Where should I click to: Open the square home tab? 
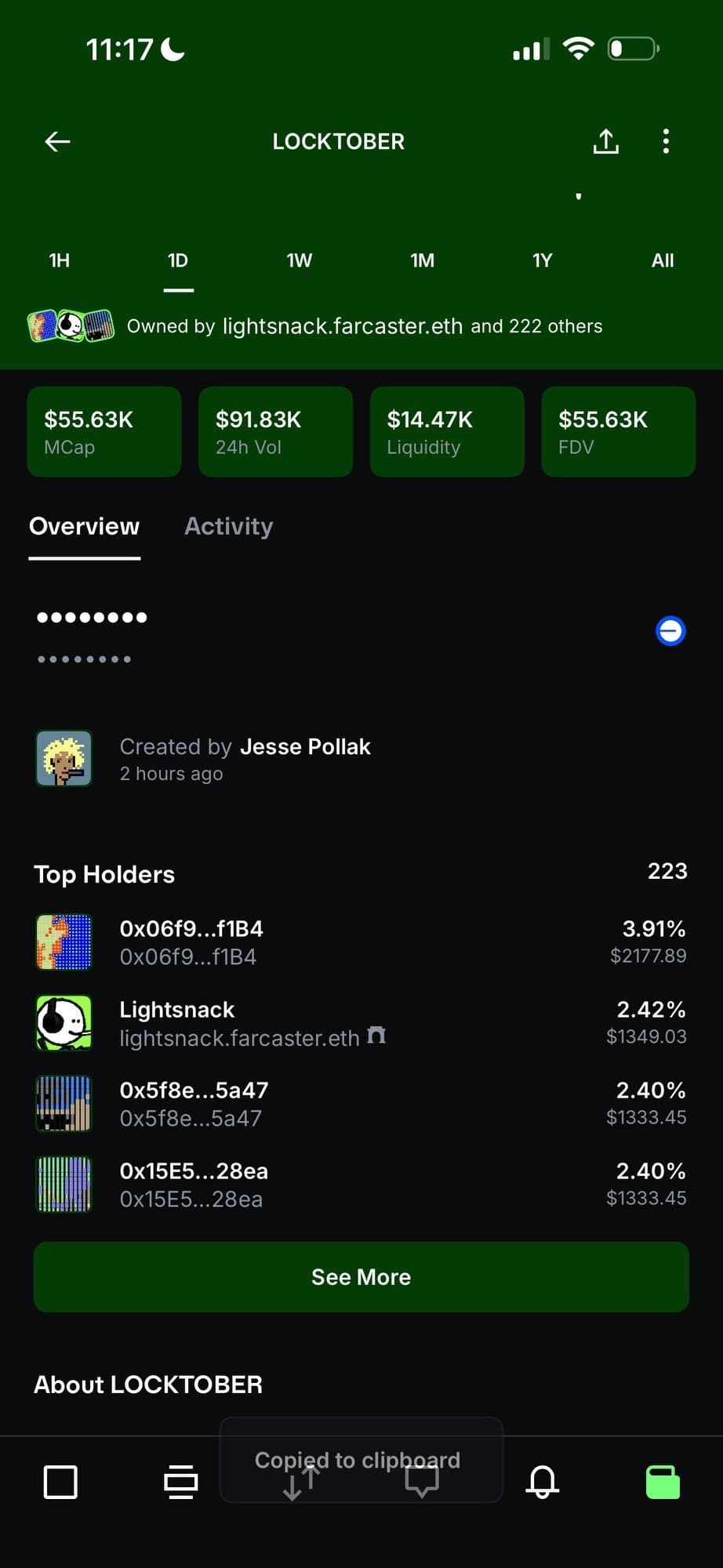60,1482
